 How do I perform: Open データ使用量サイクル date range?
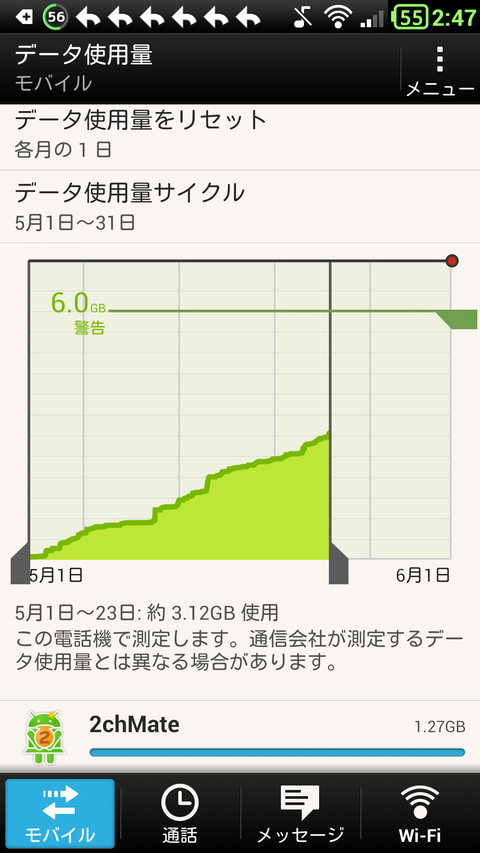tap(240, 207)
